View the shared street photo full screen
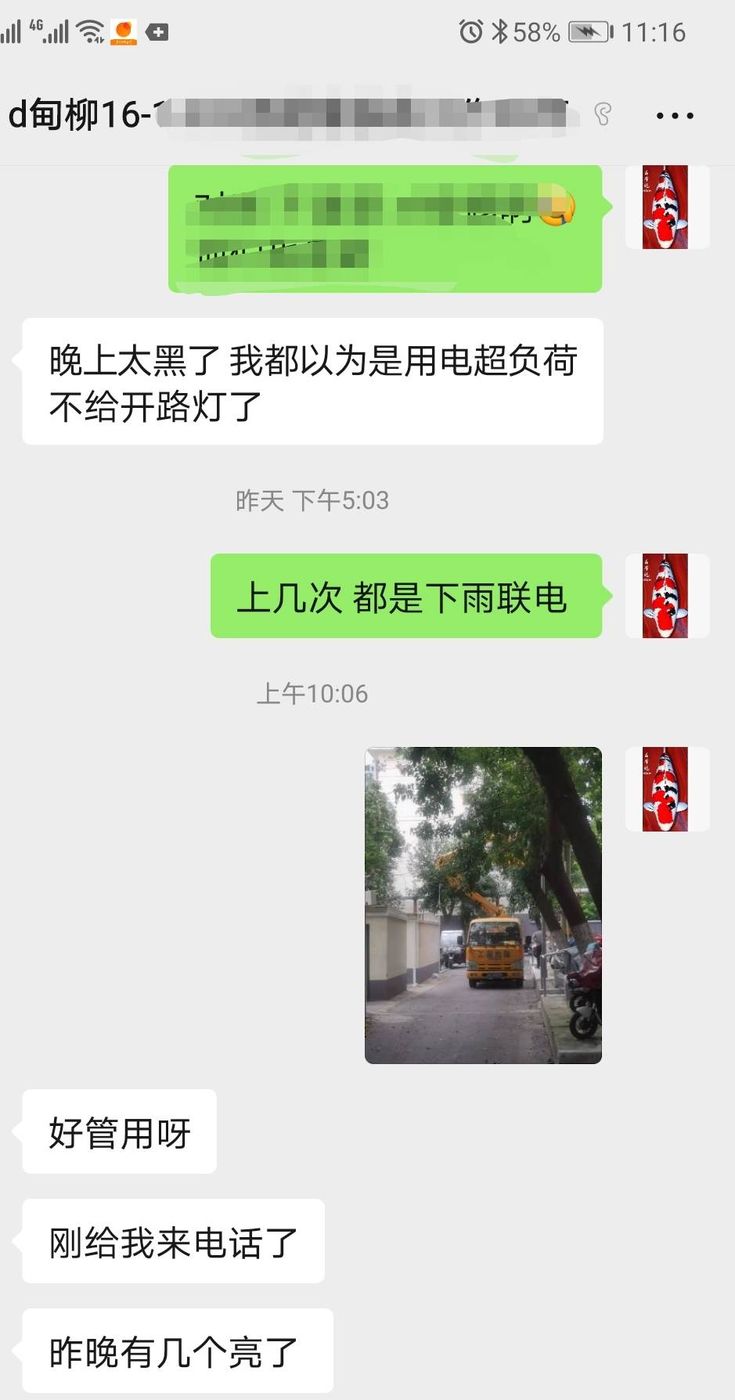 [483, 905]
